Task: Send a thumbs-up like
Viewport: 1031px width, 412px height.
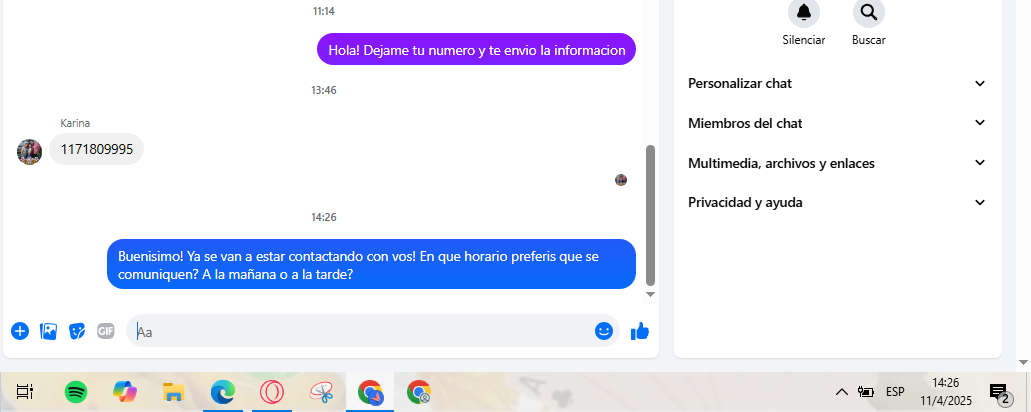Action: (x=640, y=331)
